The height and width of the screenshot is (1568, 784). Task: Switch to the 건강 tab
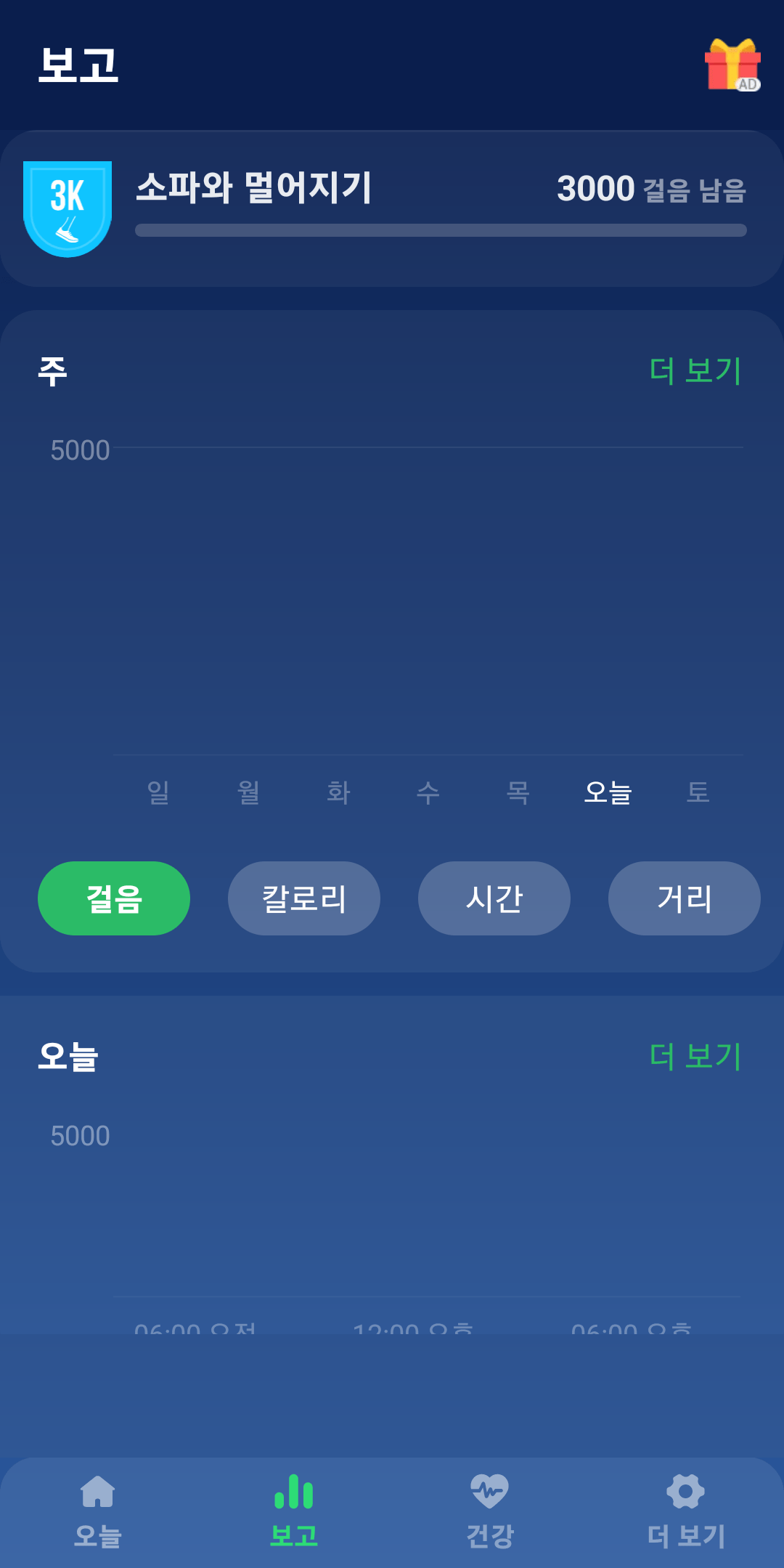(490, 1507)
